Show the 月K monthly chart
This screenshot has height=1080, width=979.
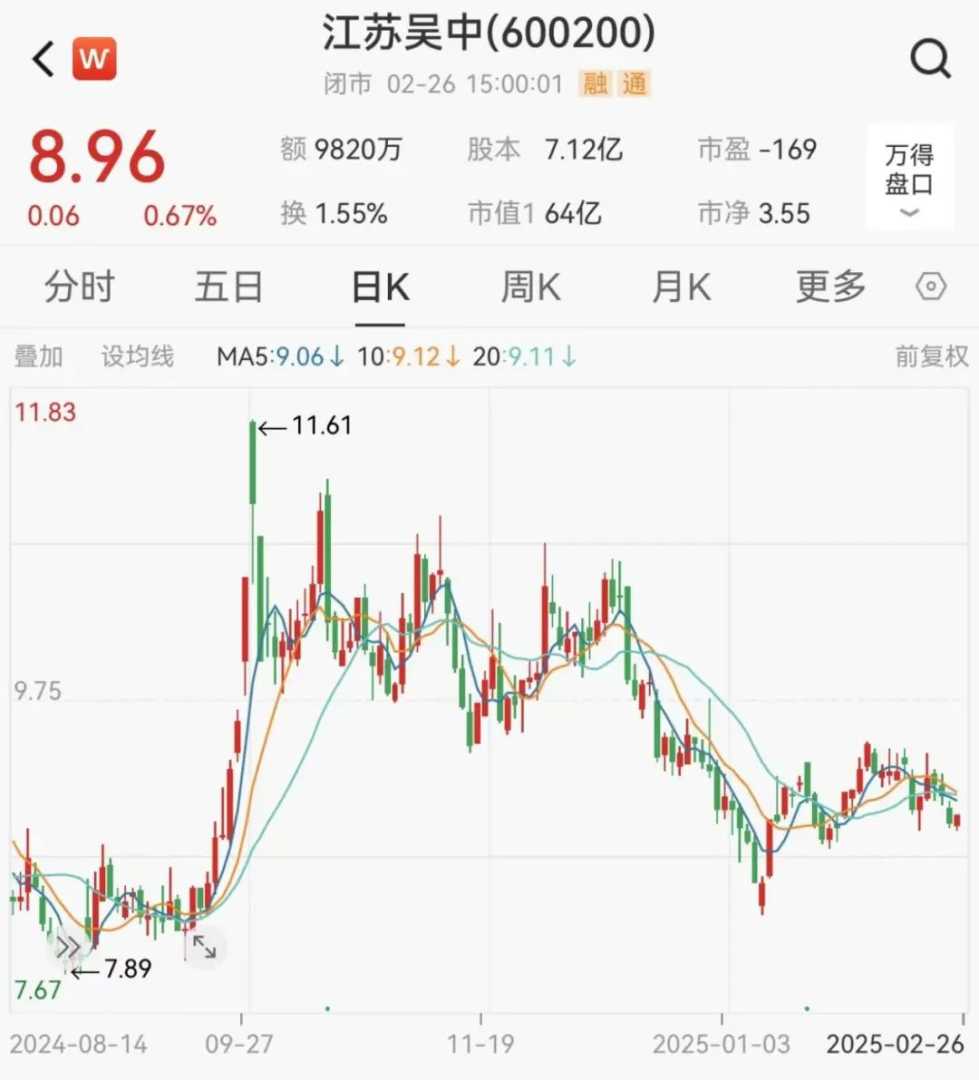click(681, 288)
